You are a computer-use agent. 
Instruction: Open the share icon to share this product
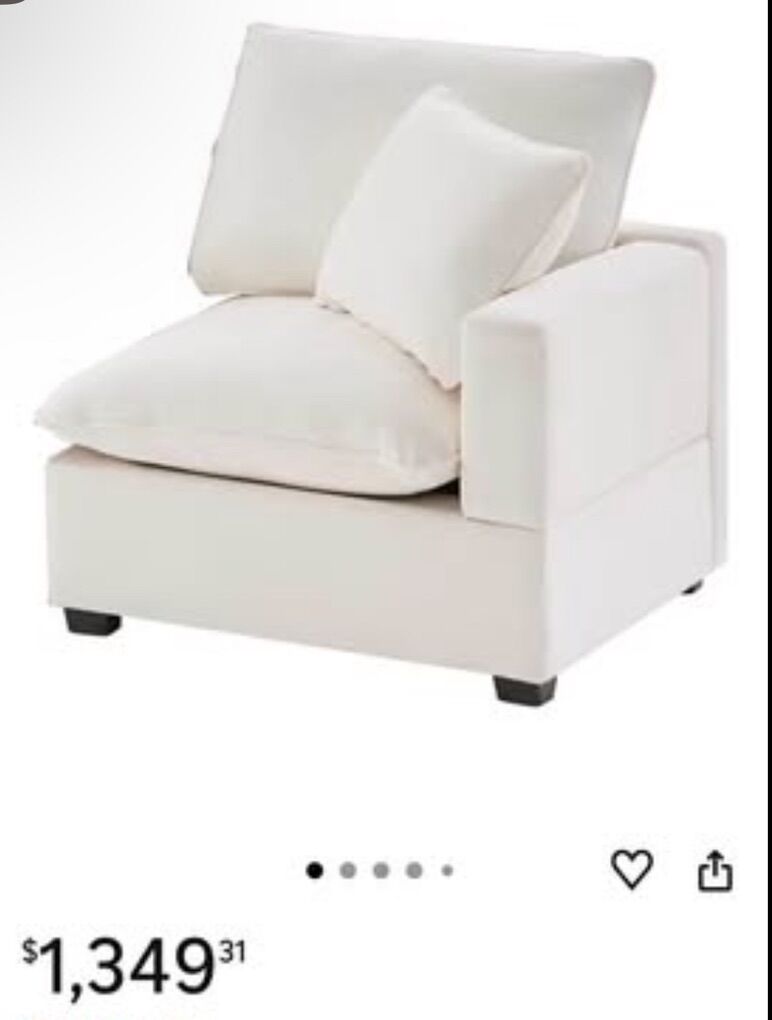coord(716,869)
